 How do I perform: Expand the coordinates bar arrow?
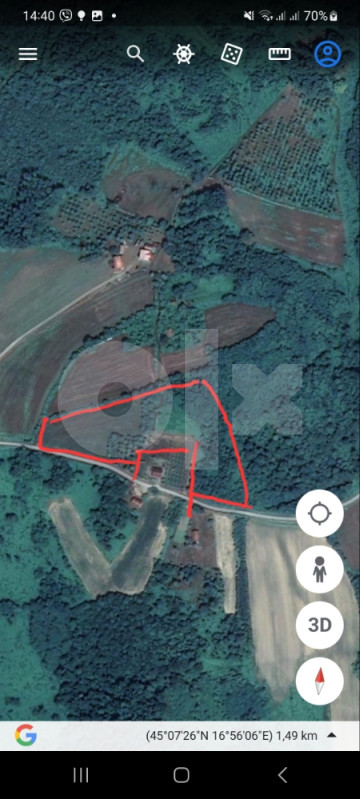pyautogui.click(x=331, y=735)
